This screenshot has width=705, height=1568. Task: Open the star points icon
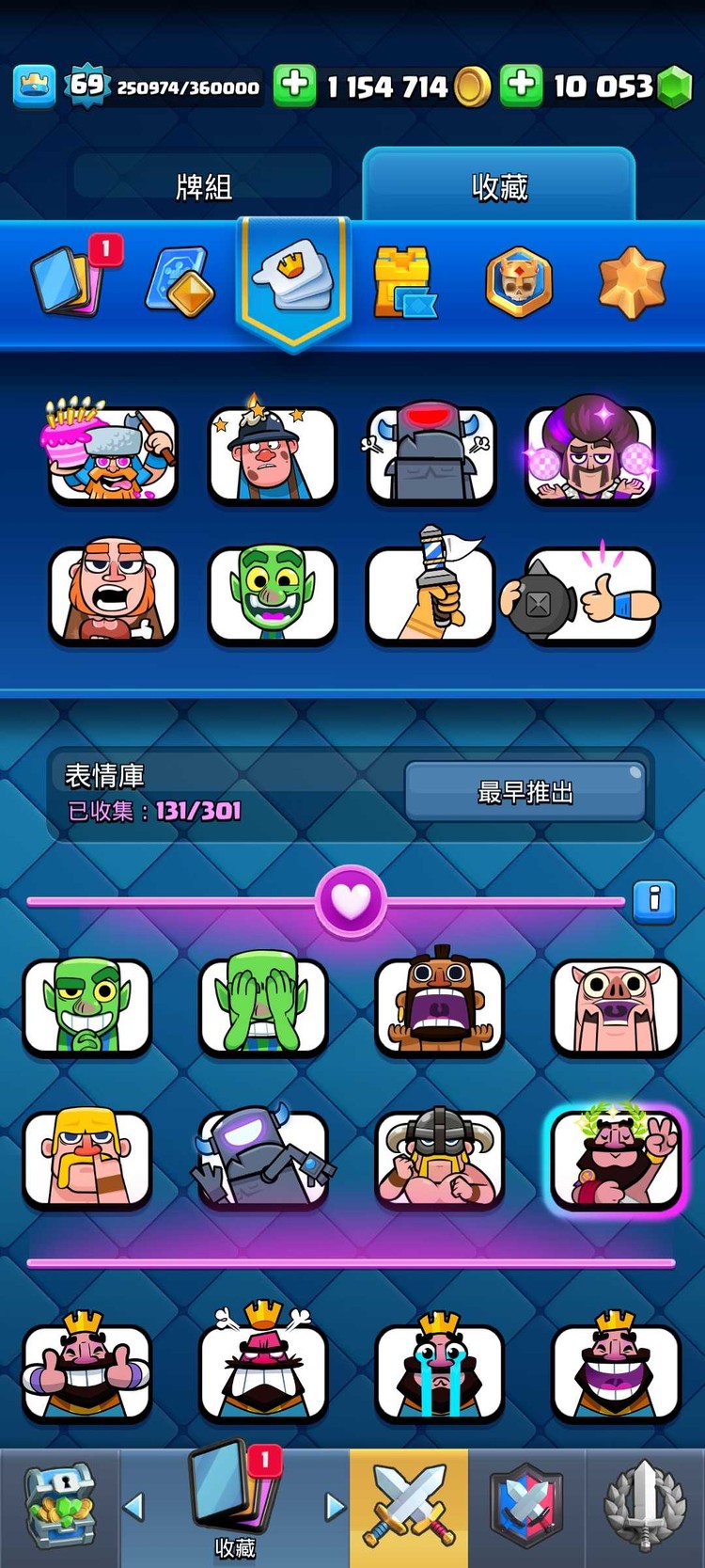633,280
